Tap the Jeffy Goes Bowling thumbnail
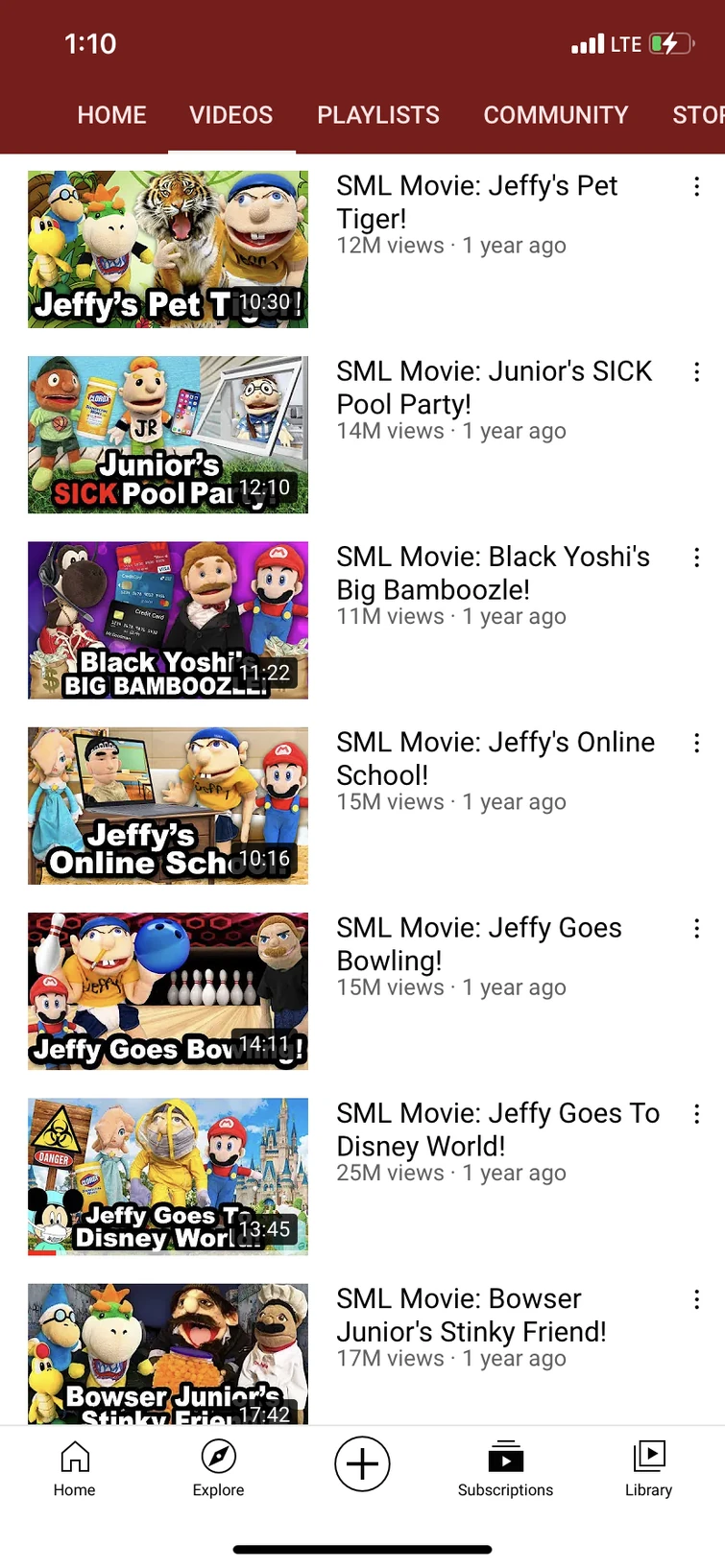The image size is (725, 1568). pyautogui.click(x=167, y=991)
